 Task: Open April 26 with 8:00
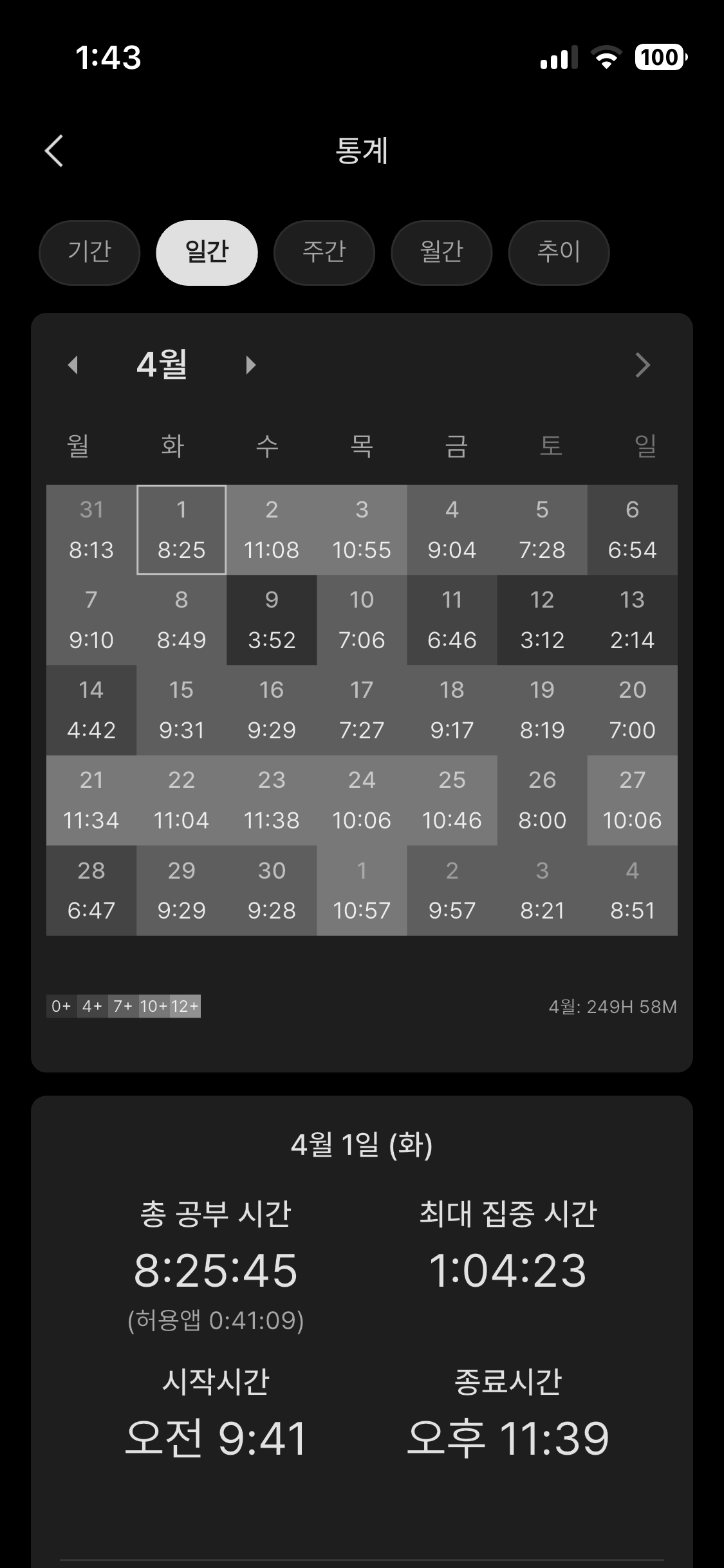[542, 800]
